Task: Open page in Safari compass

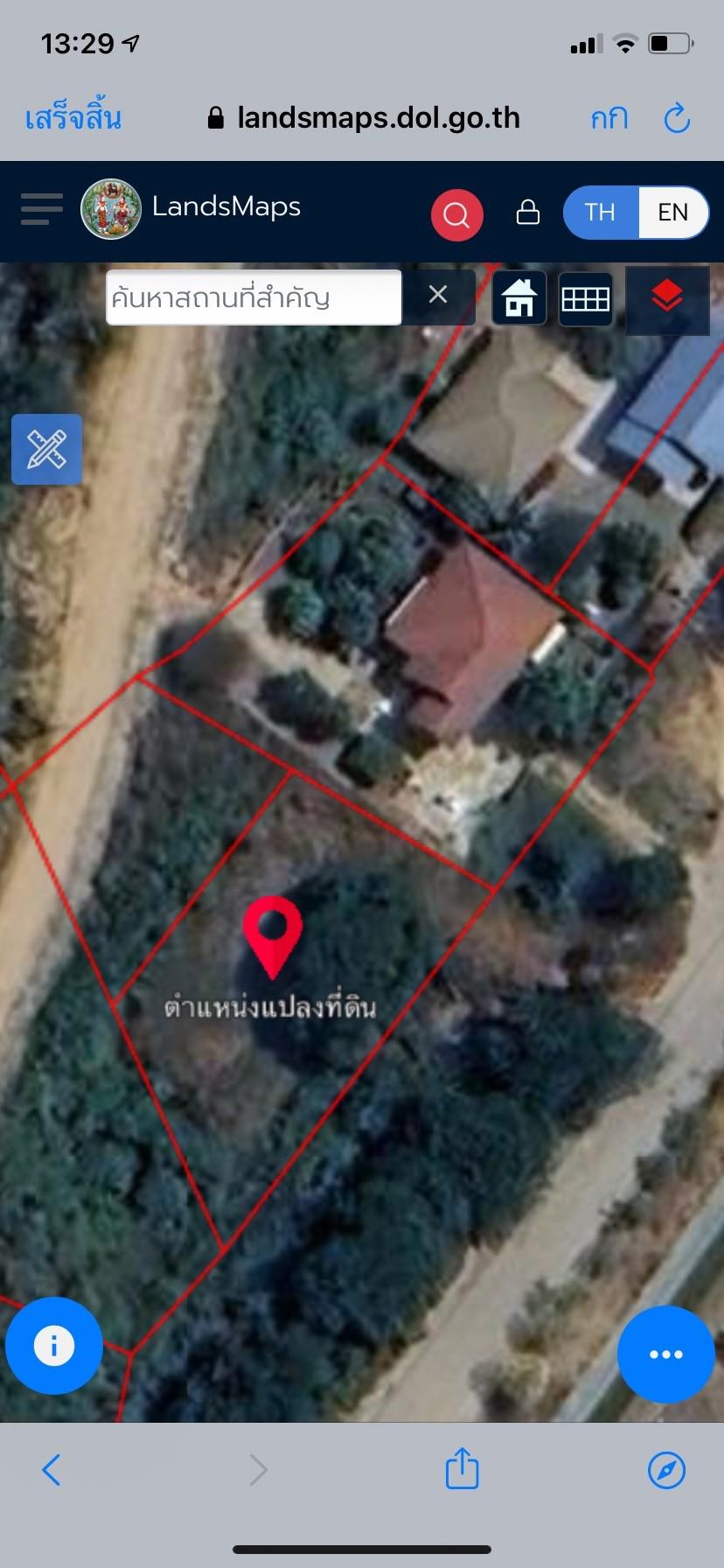Action: pyautogui.click(x=666, y=1470)
